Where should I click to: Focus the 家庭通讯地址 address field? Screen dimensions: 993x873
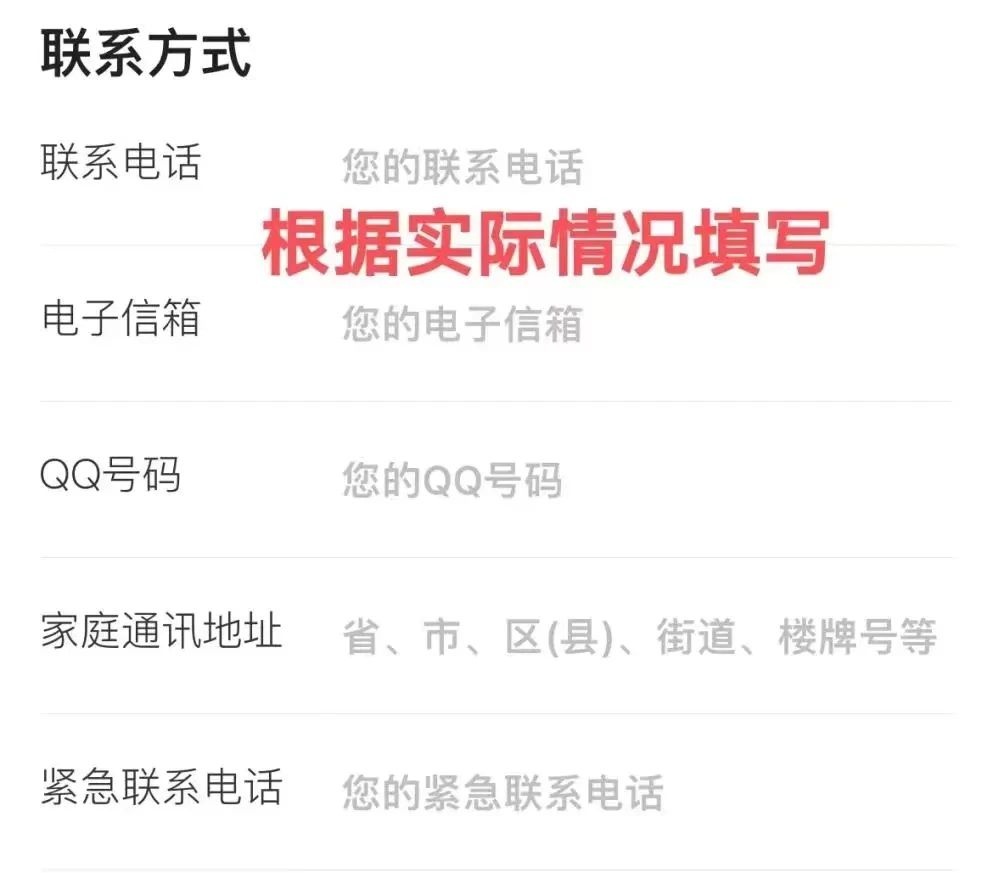click(x=640, y=637)
